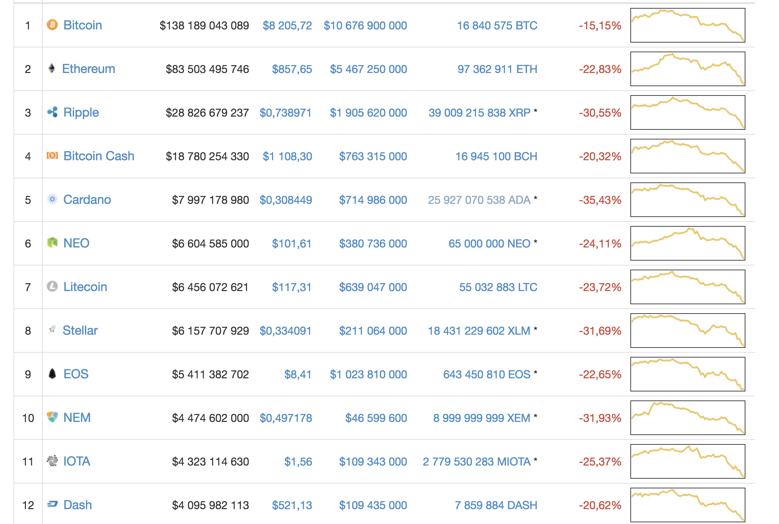Screen dimensions: 779x524
Task: Open Ethereum's $857,65 price markets link
Action: pyautogui.click(x=292, y=69)
